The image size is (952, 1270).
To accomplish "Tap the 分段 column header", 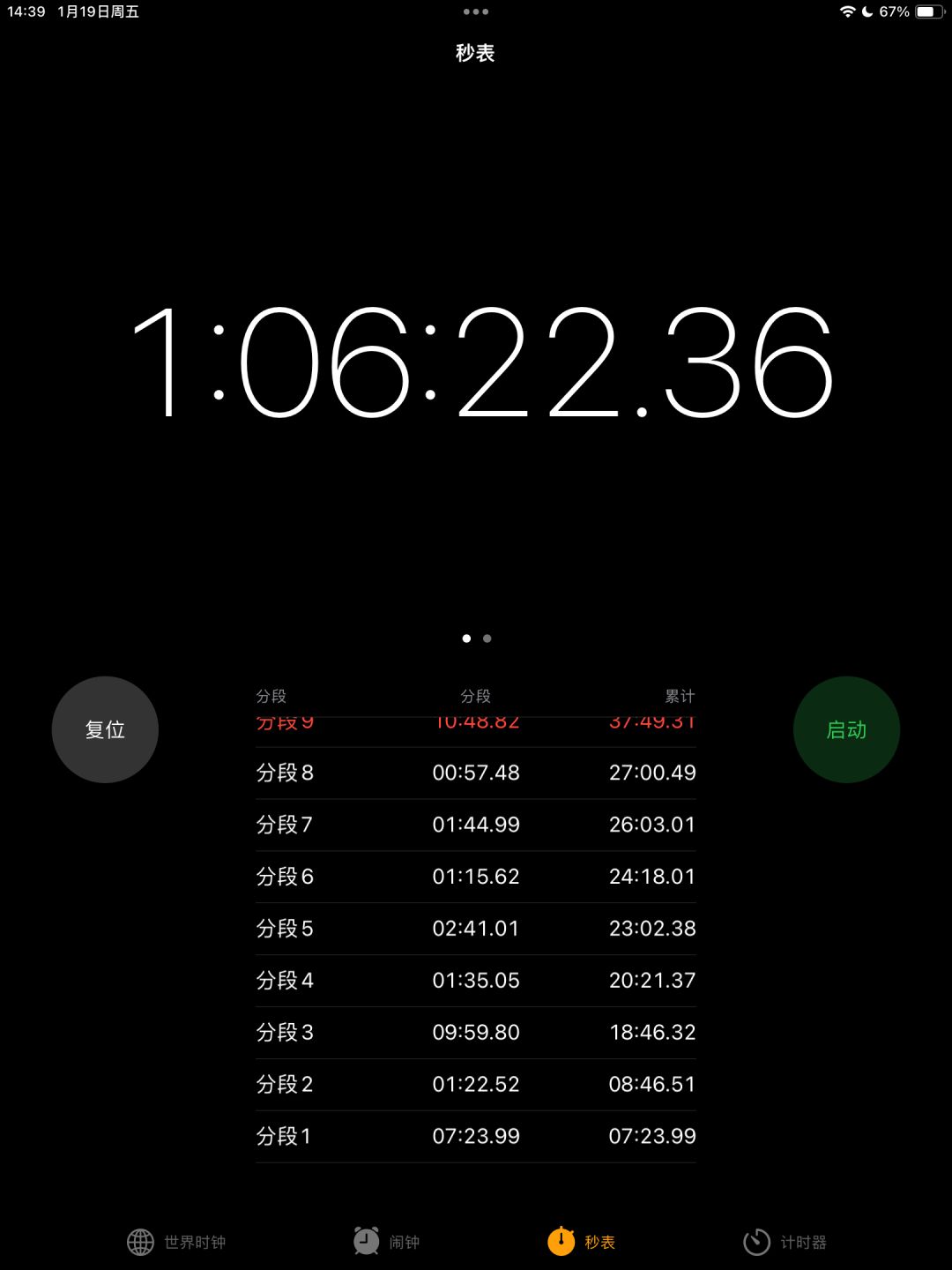I will (476, 696).
